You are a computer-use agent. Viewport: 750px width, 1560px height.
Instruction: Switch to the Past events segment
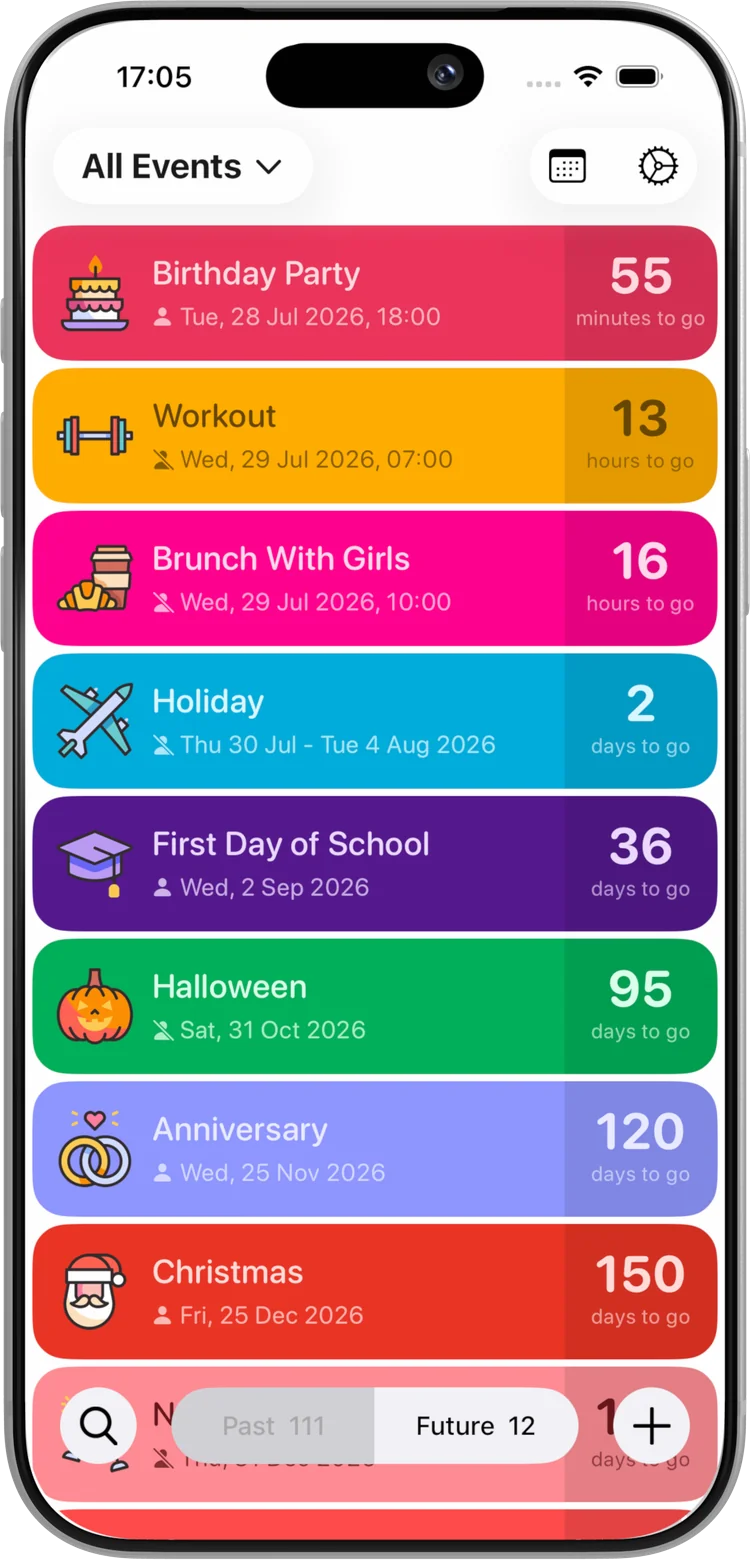(273, 1426)
